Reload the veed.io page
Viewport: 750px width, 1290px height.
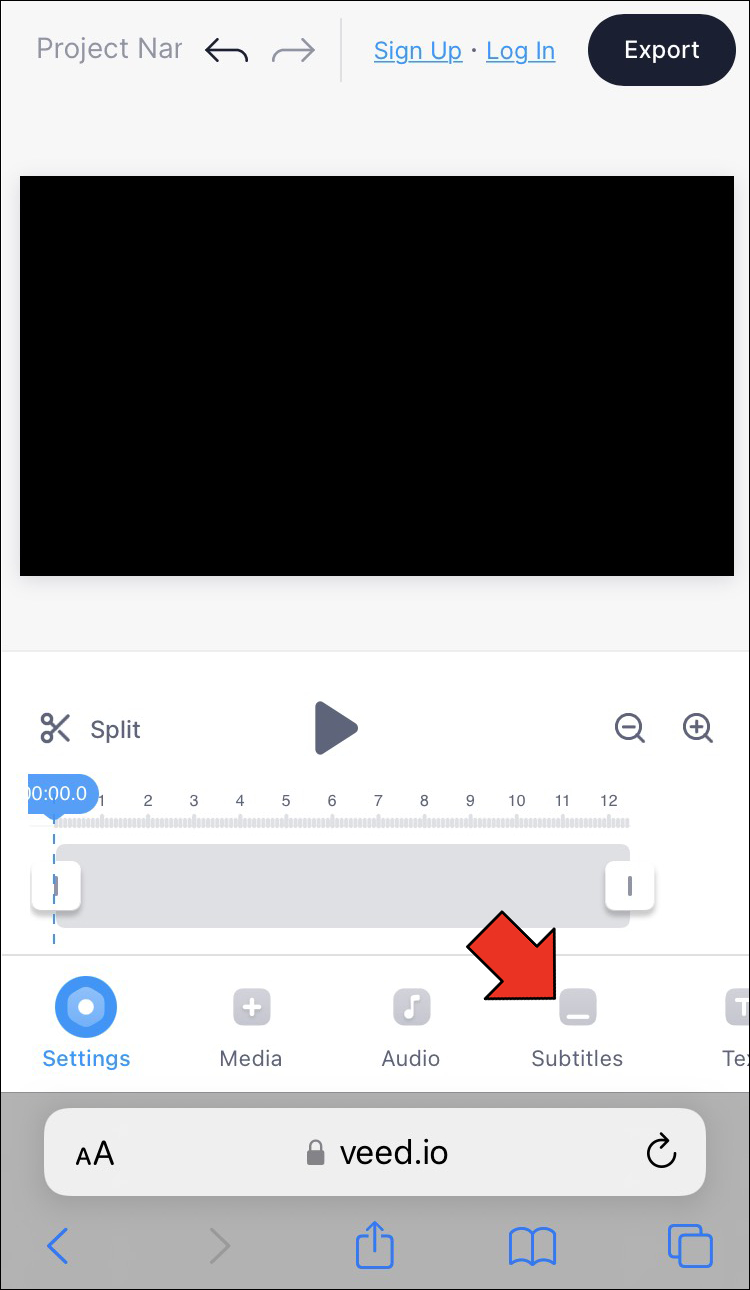[661, 1154]
